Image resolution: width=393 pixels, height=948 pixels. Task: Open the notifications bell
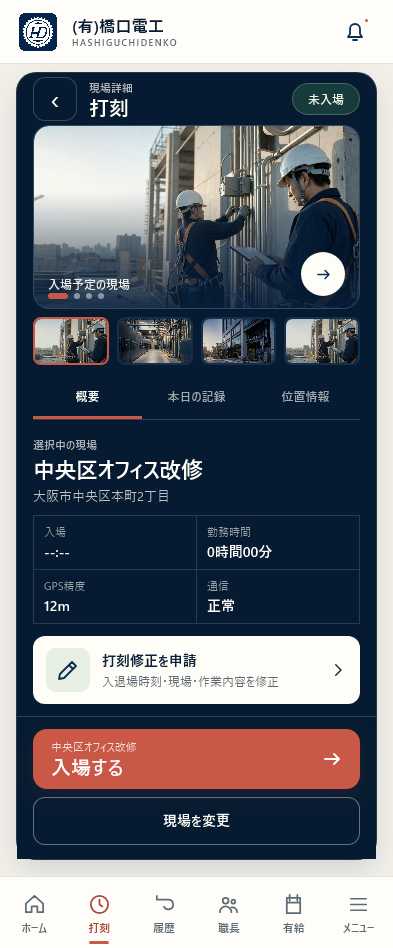356,32
